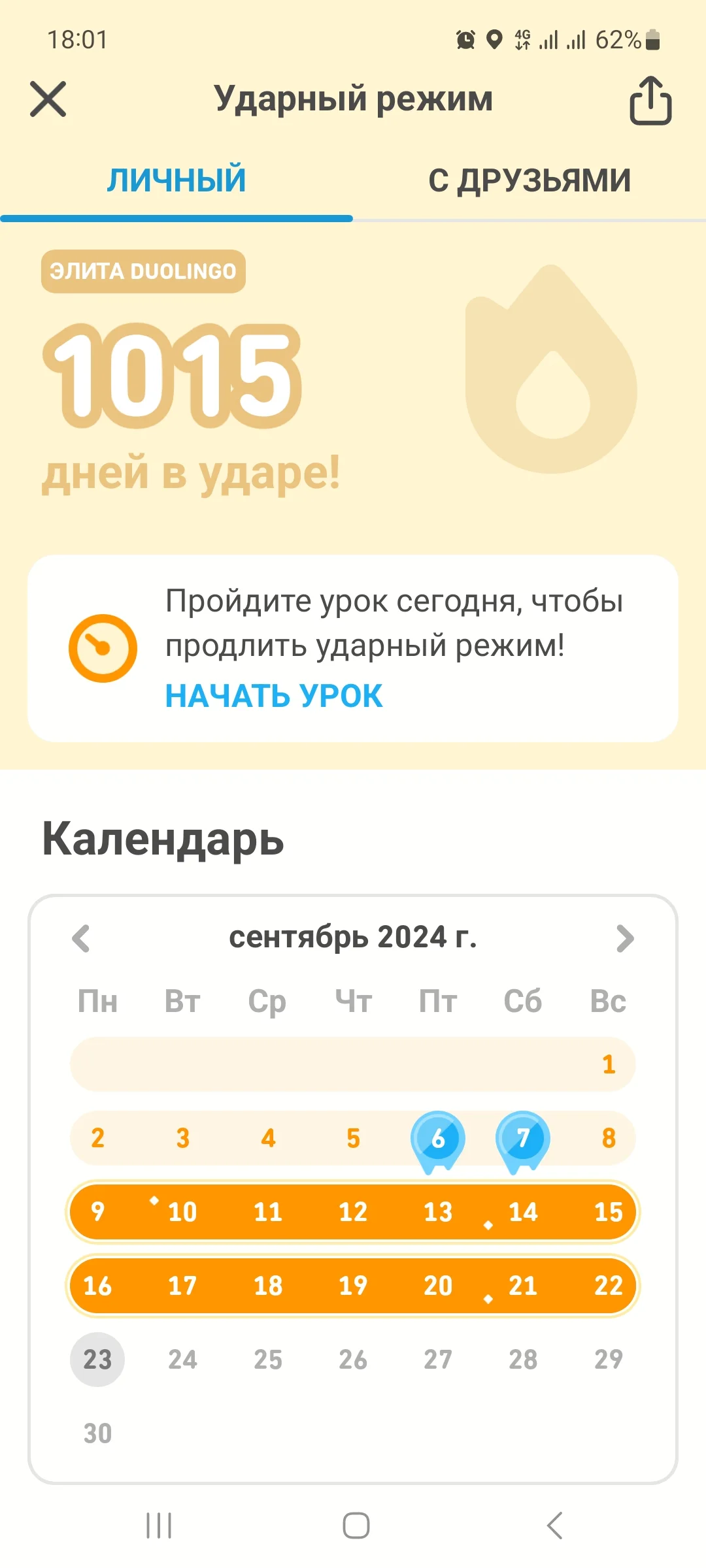Tap the ЭЛИТА DUOLINGO badge
The image size is (706, 1568).
click(x=144, y=272)
